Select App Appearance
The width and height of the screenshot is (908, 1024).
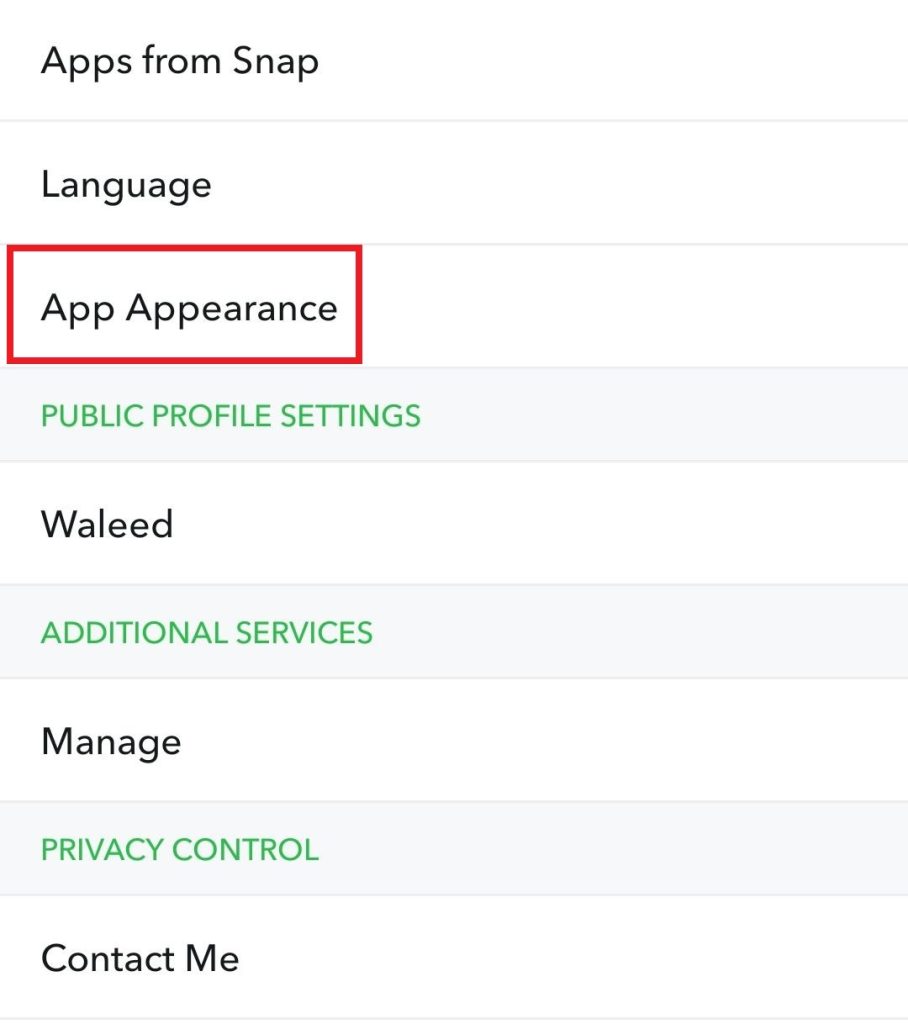coord(189,307)
